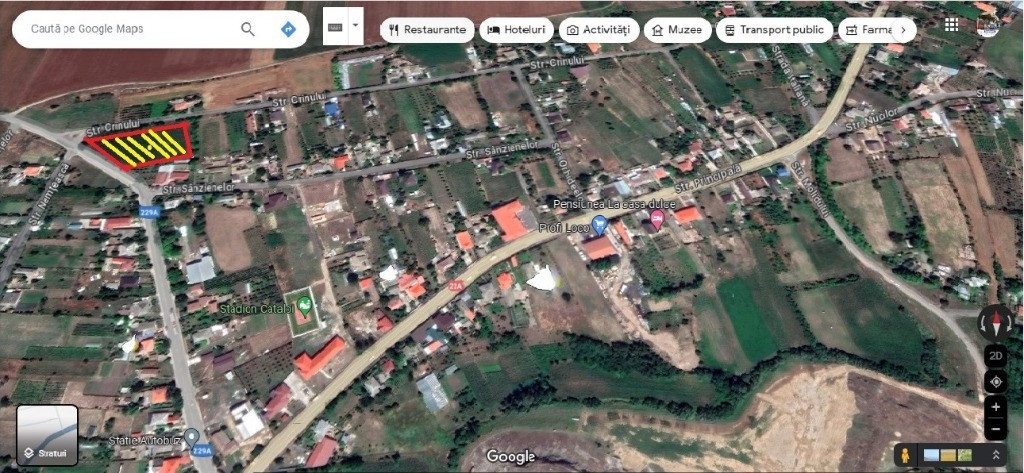Open the account profile picture
Screen dimensions: 1024x473
click(988, 25)
